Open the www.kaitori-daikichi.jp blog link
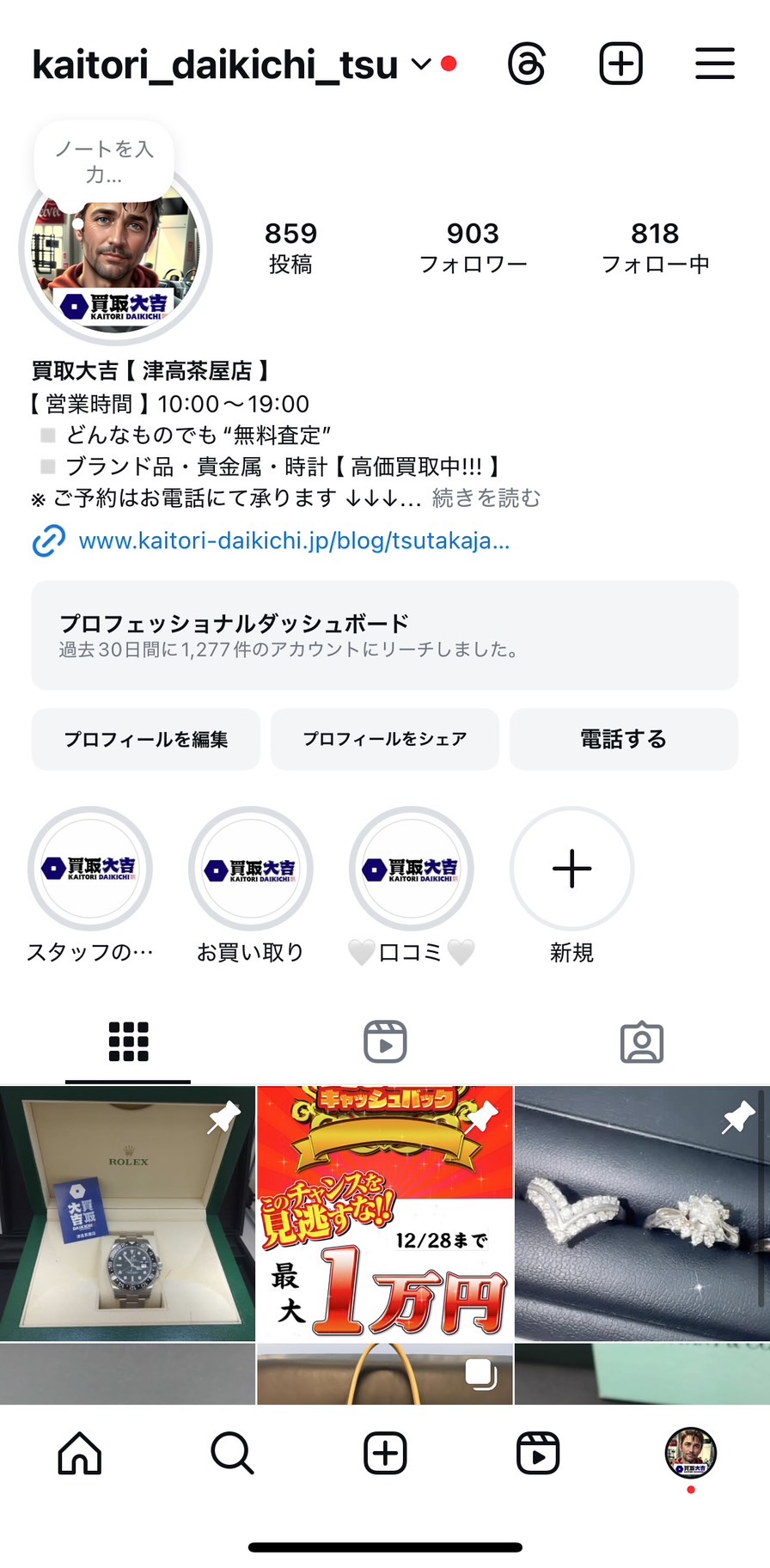This screenshot has height=1568, width=770. click(x=294, y=541)
